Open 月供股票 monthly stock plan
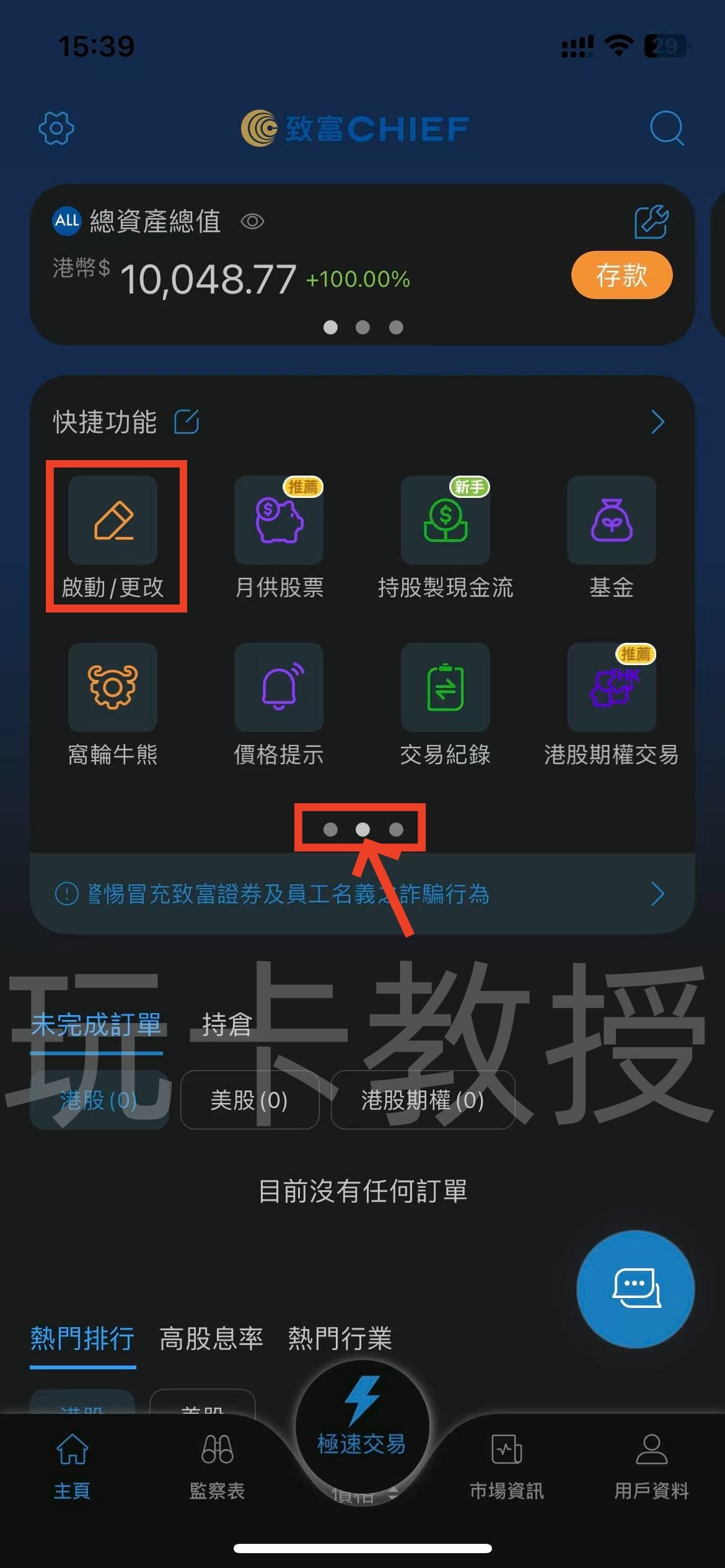This screenshot has width=725, height=1568. pos(279,536)
